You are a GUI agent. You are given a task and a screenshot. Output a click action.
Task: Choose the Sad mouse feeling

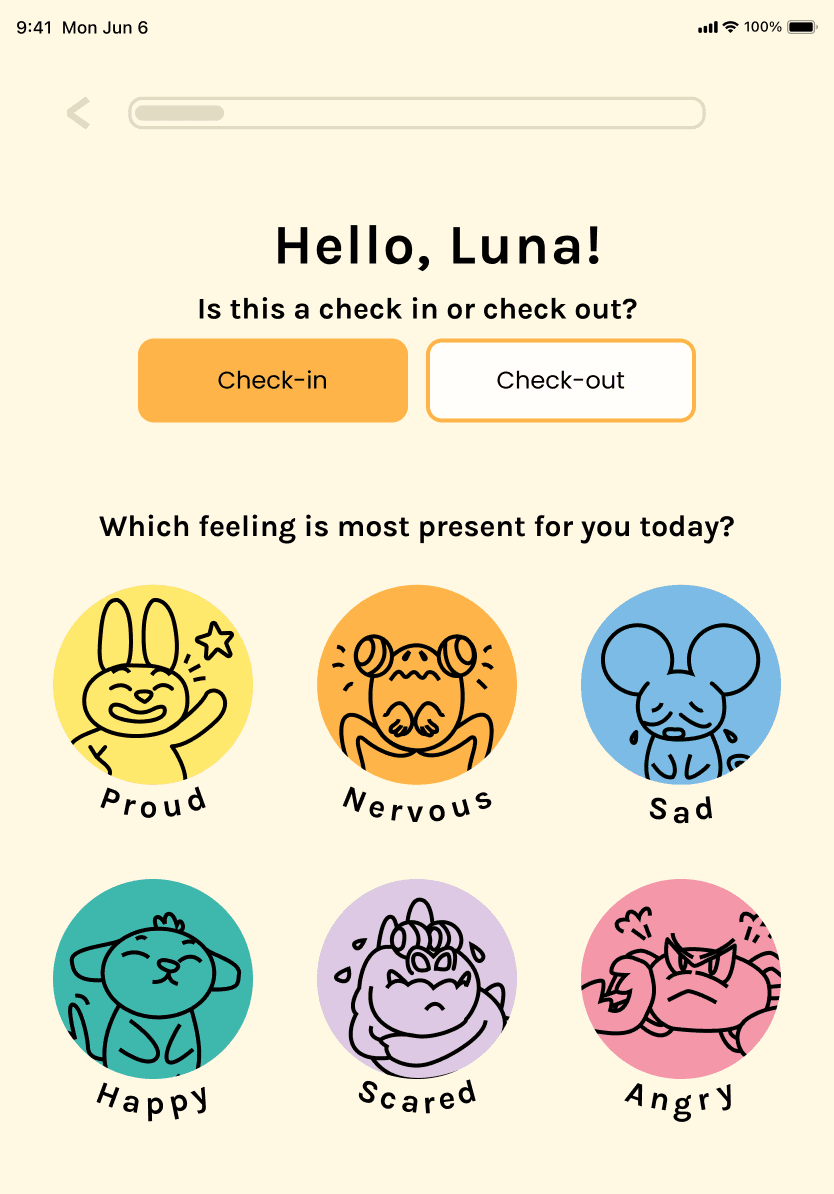tap(681, 685)
